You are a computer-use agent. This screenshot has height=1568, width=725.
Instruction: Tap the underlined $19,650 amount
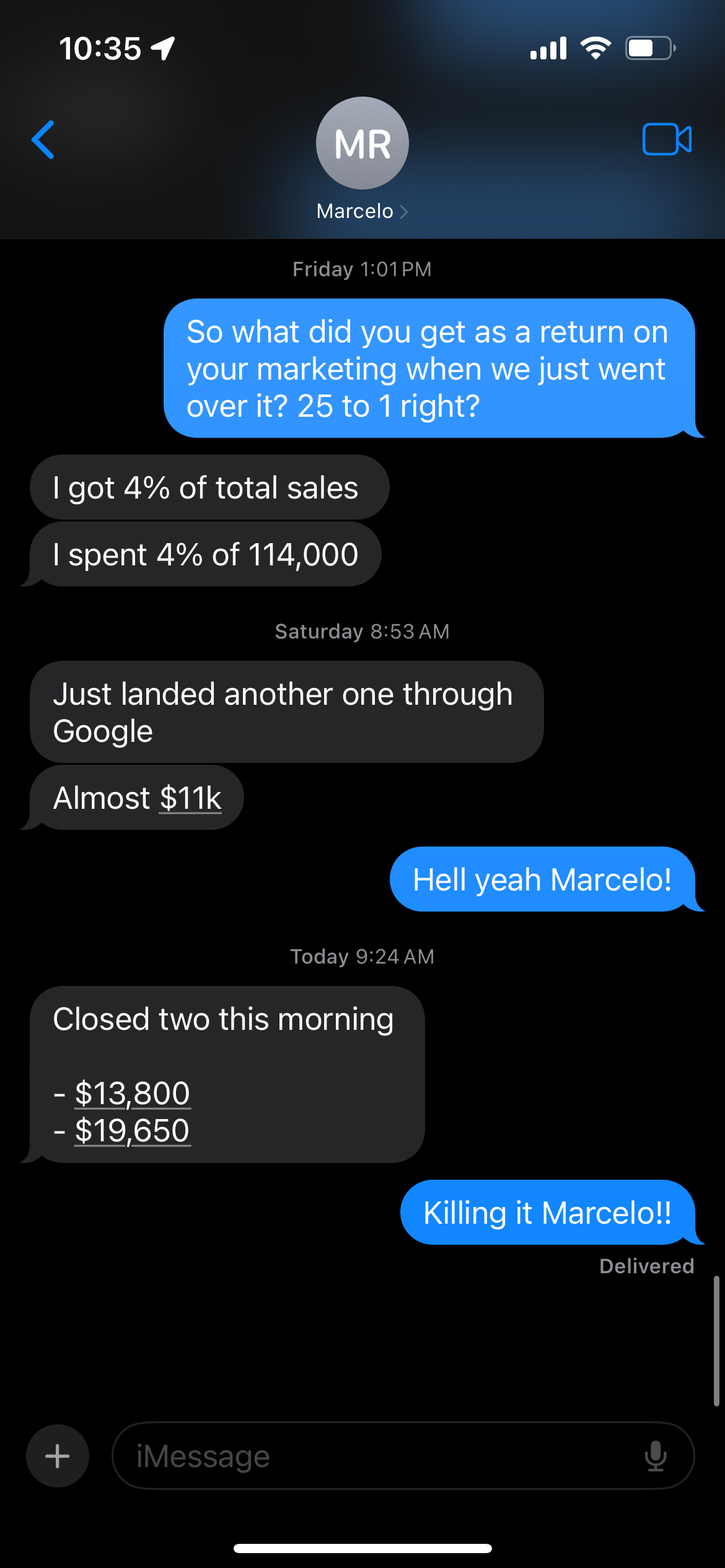tap(132, 1131)
